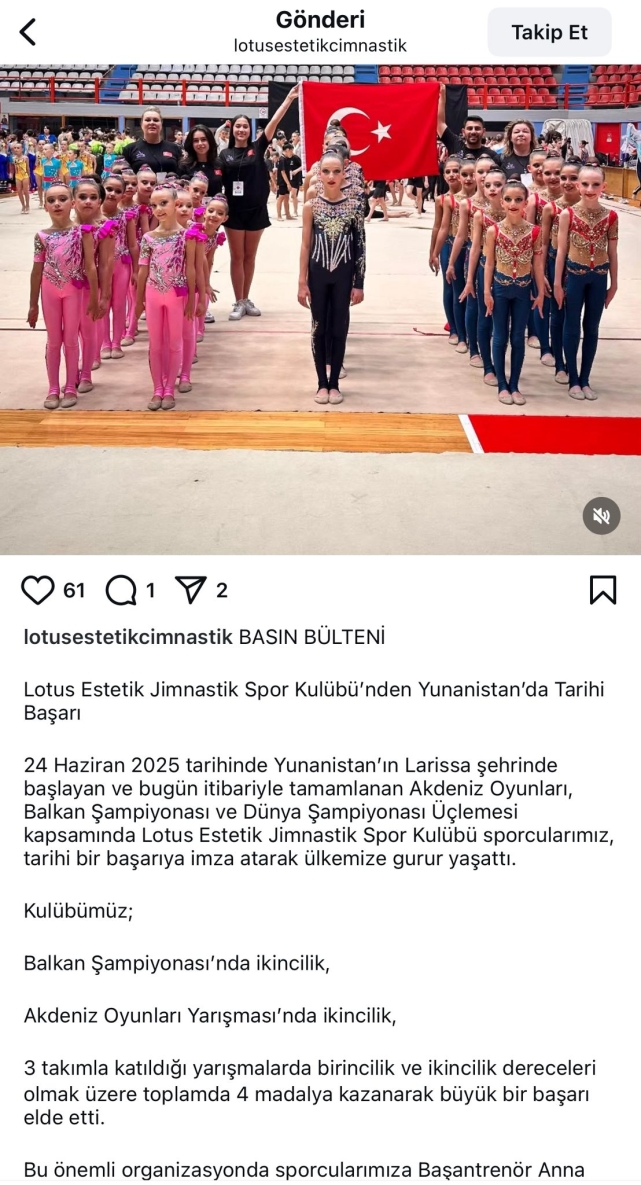641x1185 pixels.
Task: Go back using the back arrow
Action: click(x=28, y=32)
